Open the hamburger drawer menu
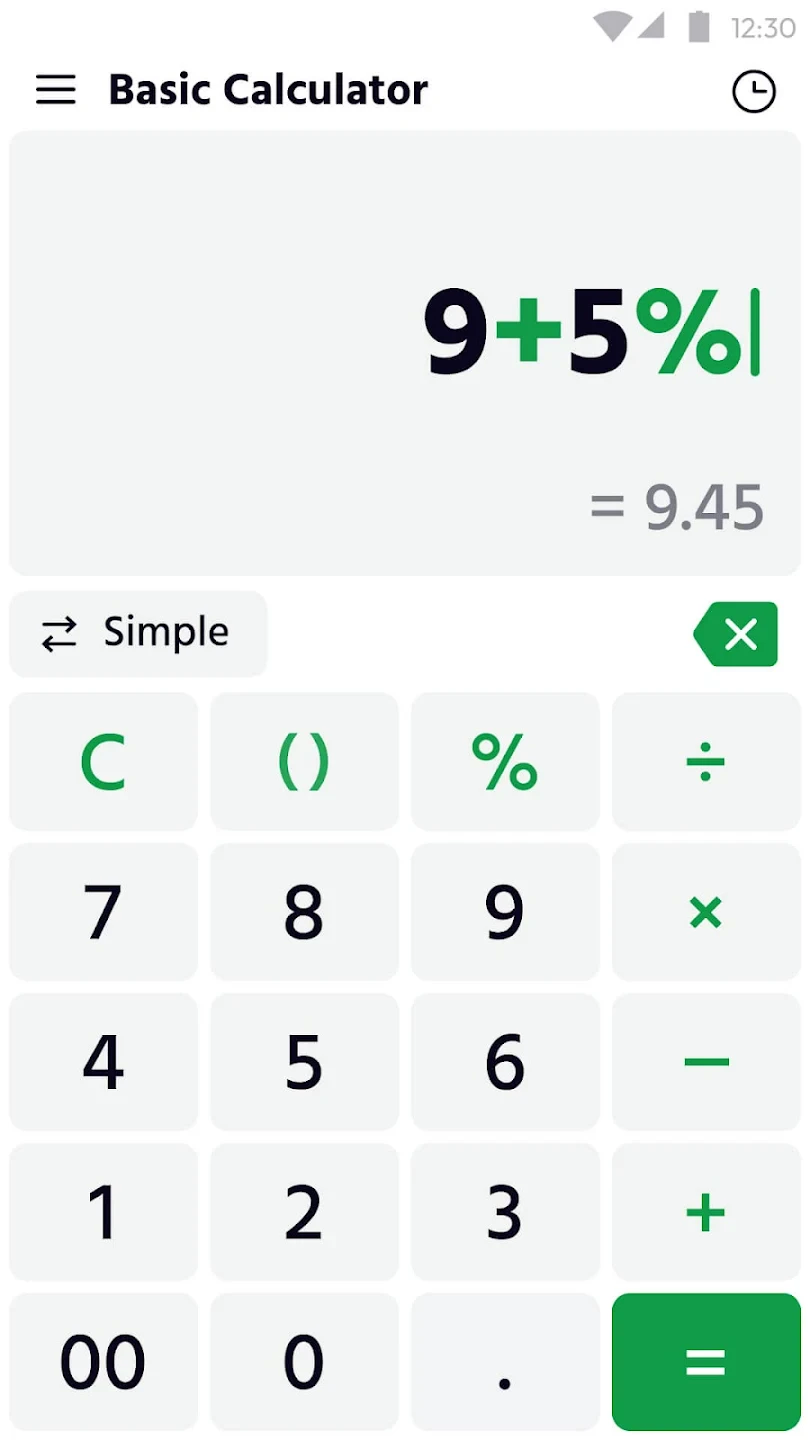 (x=56, y=90)
